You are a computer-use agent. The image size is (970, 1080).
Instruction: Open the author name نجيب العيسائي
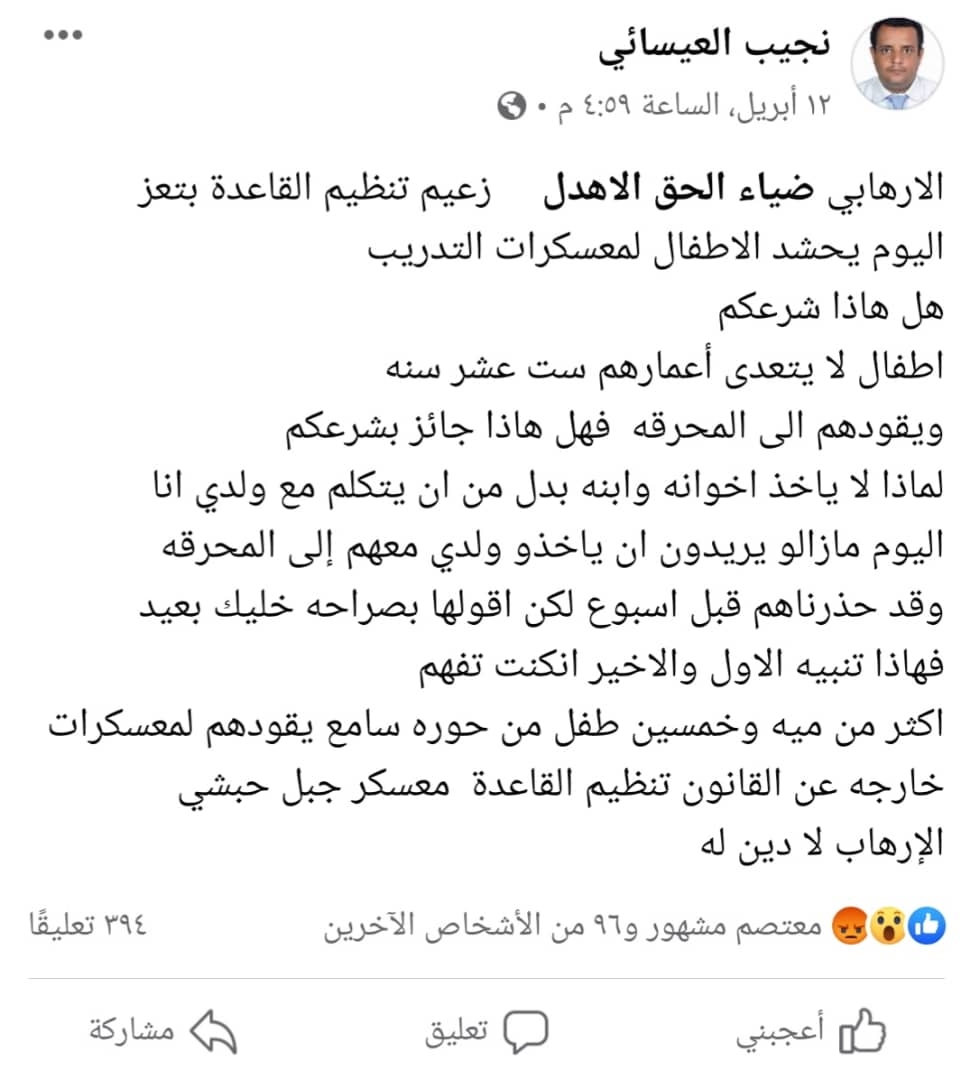(714, 45)
